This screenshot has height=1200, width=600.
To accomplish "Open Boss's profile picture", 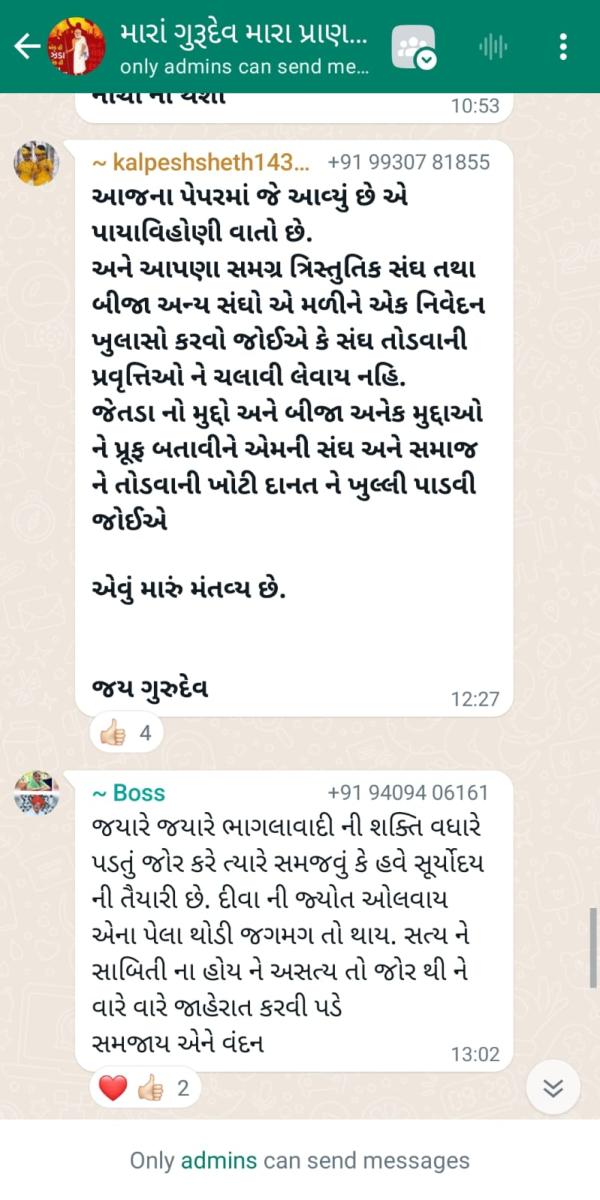I will point(36,793).
